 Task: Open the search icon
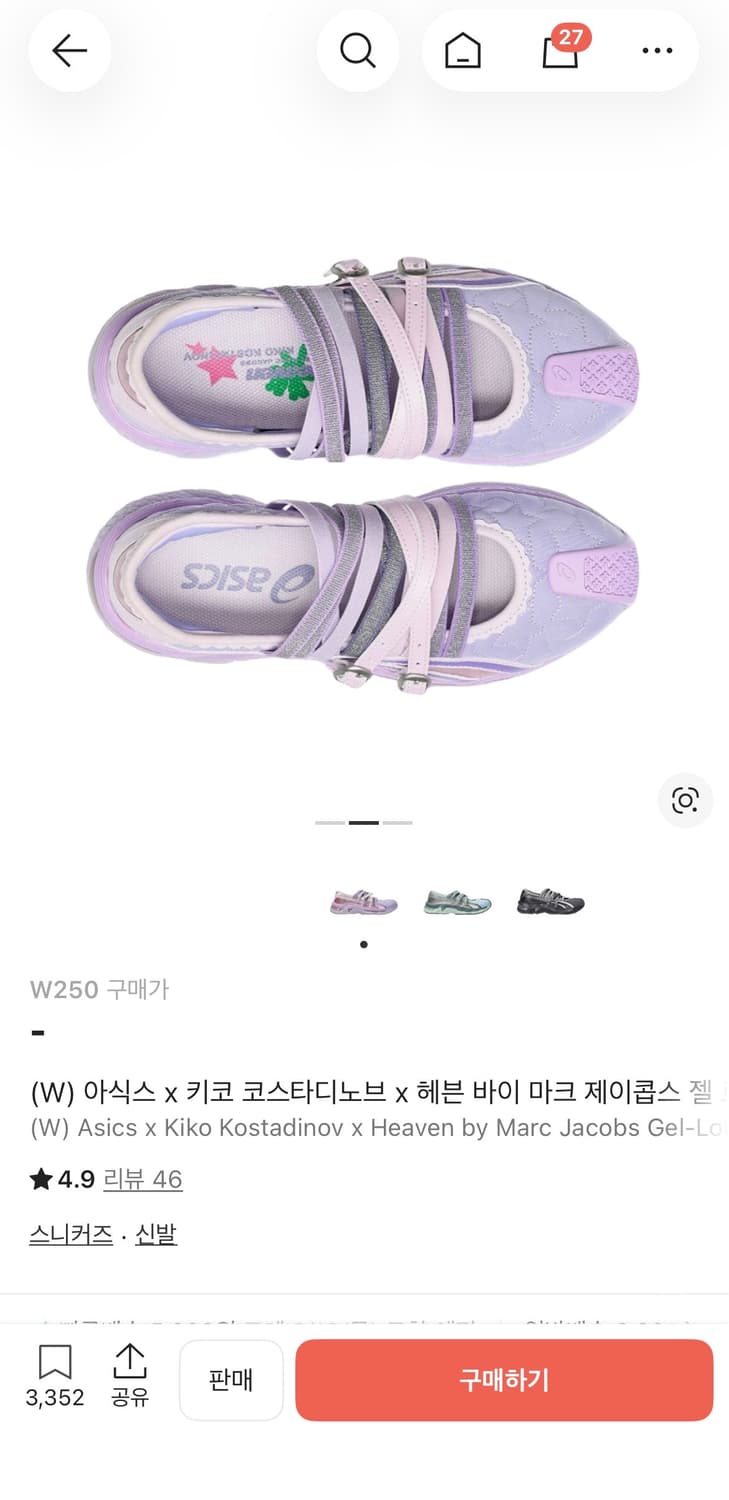(358, 50)
